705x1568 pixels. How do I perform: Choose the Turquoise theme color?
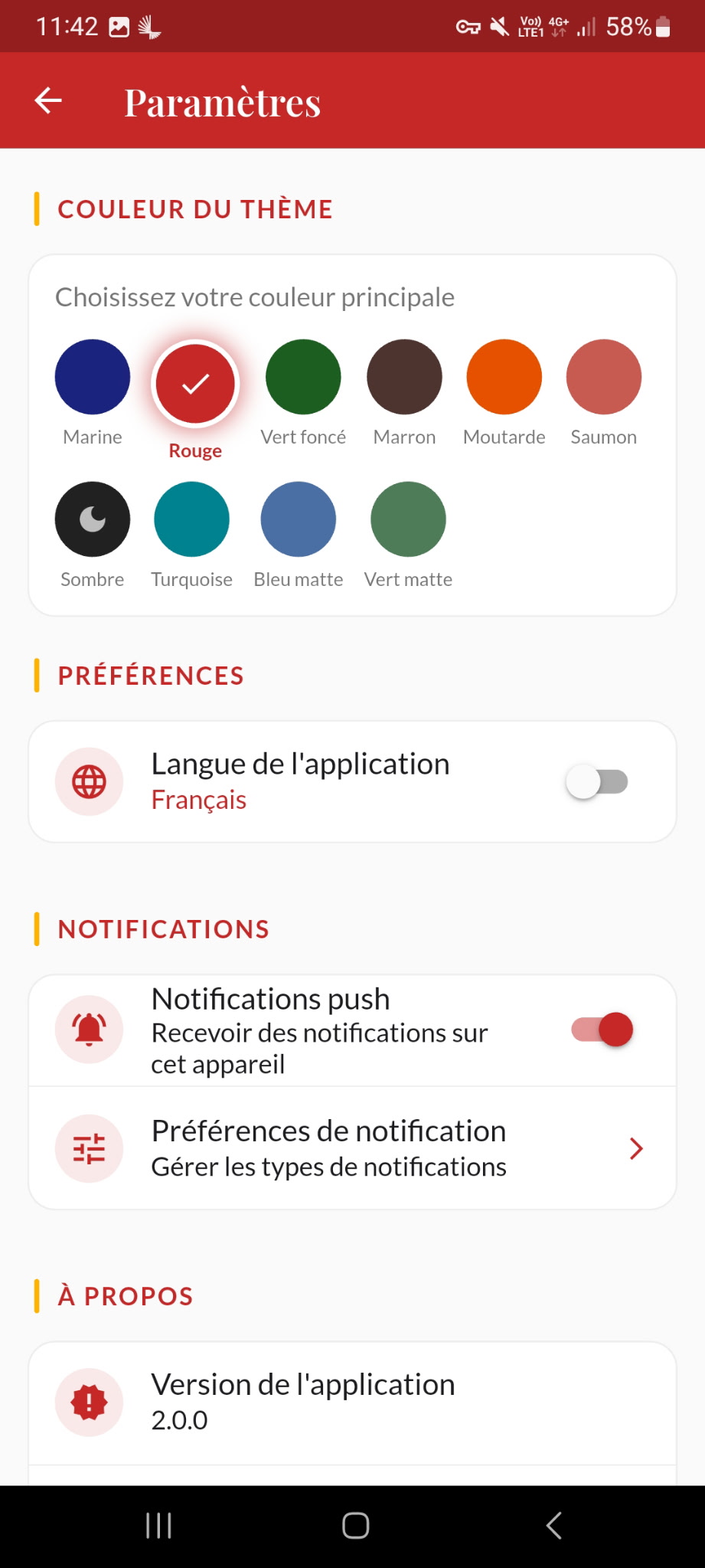click(191, 519)
